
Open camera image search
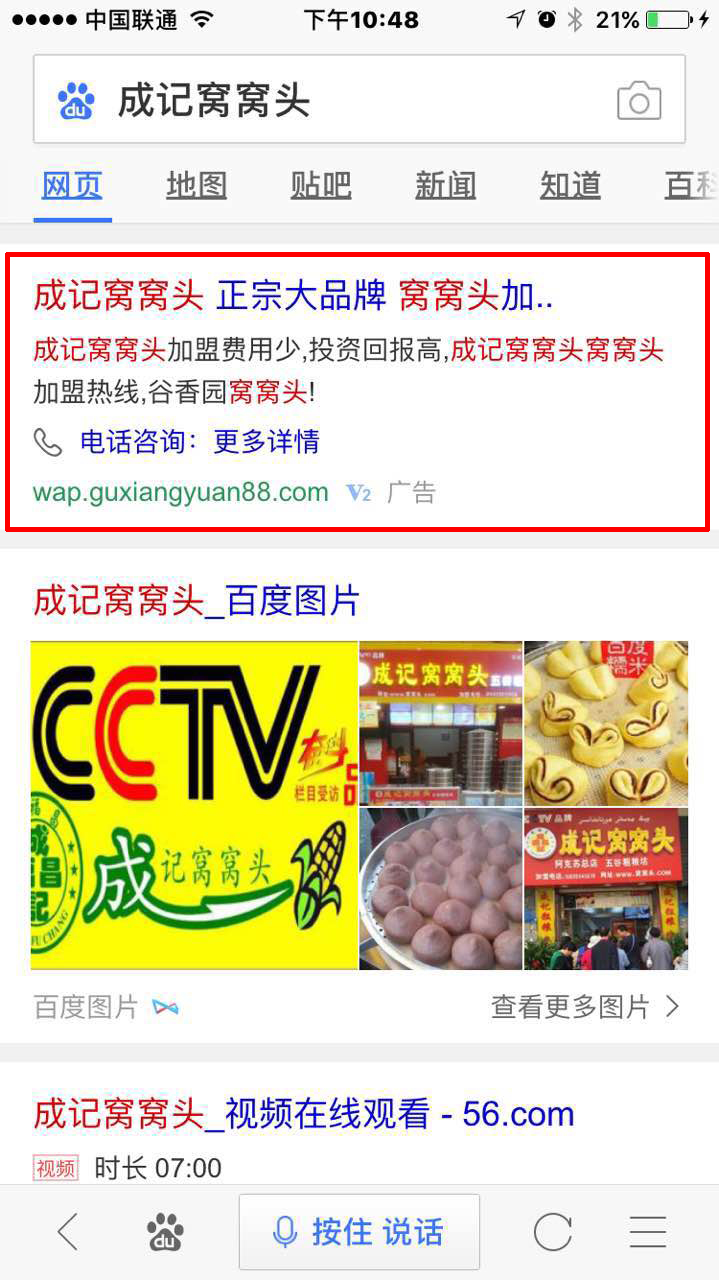tap(639, 101)
